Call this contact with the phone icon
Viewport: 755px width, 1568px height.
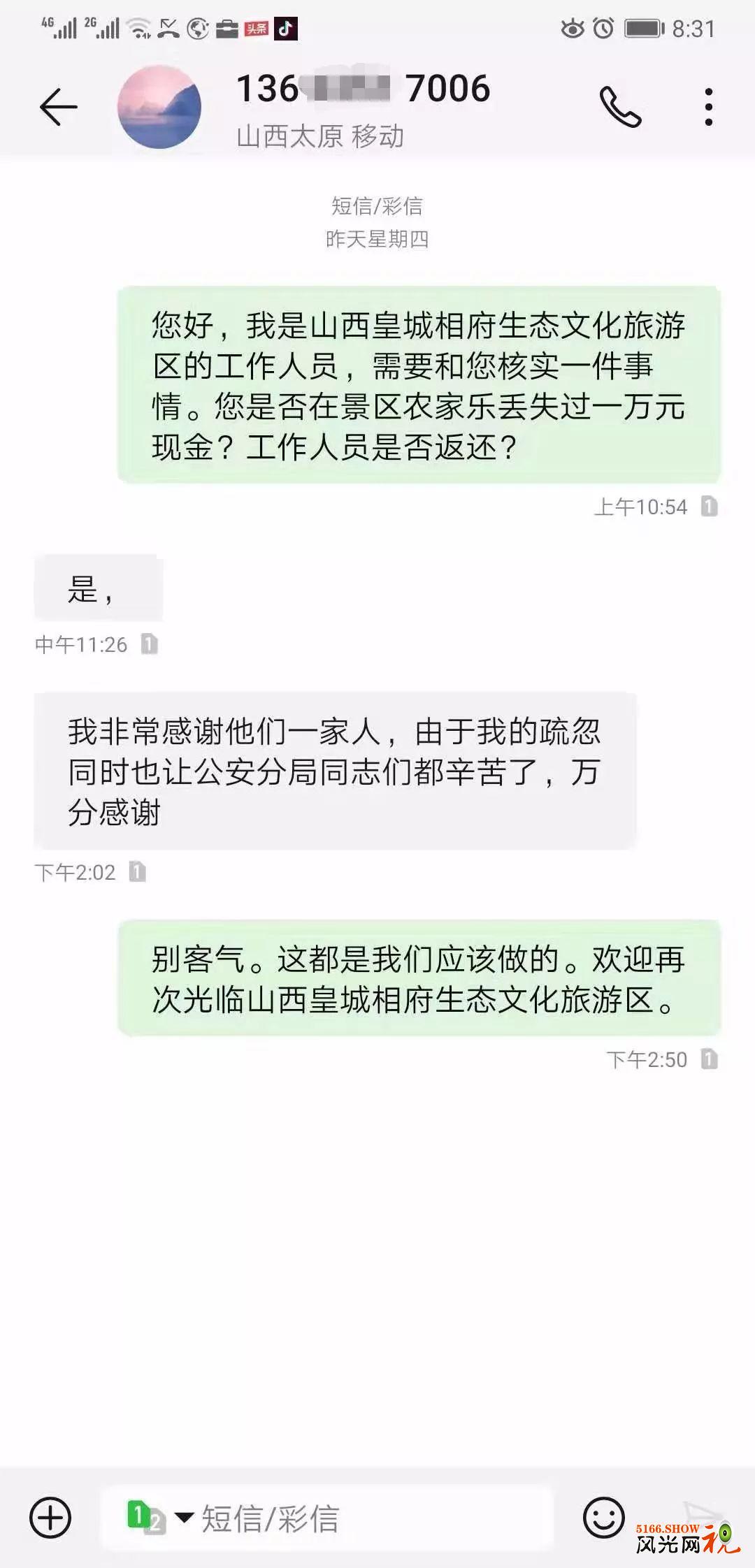click(620, 107)
